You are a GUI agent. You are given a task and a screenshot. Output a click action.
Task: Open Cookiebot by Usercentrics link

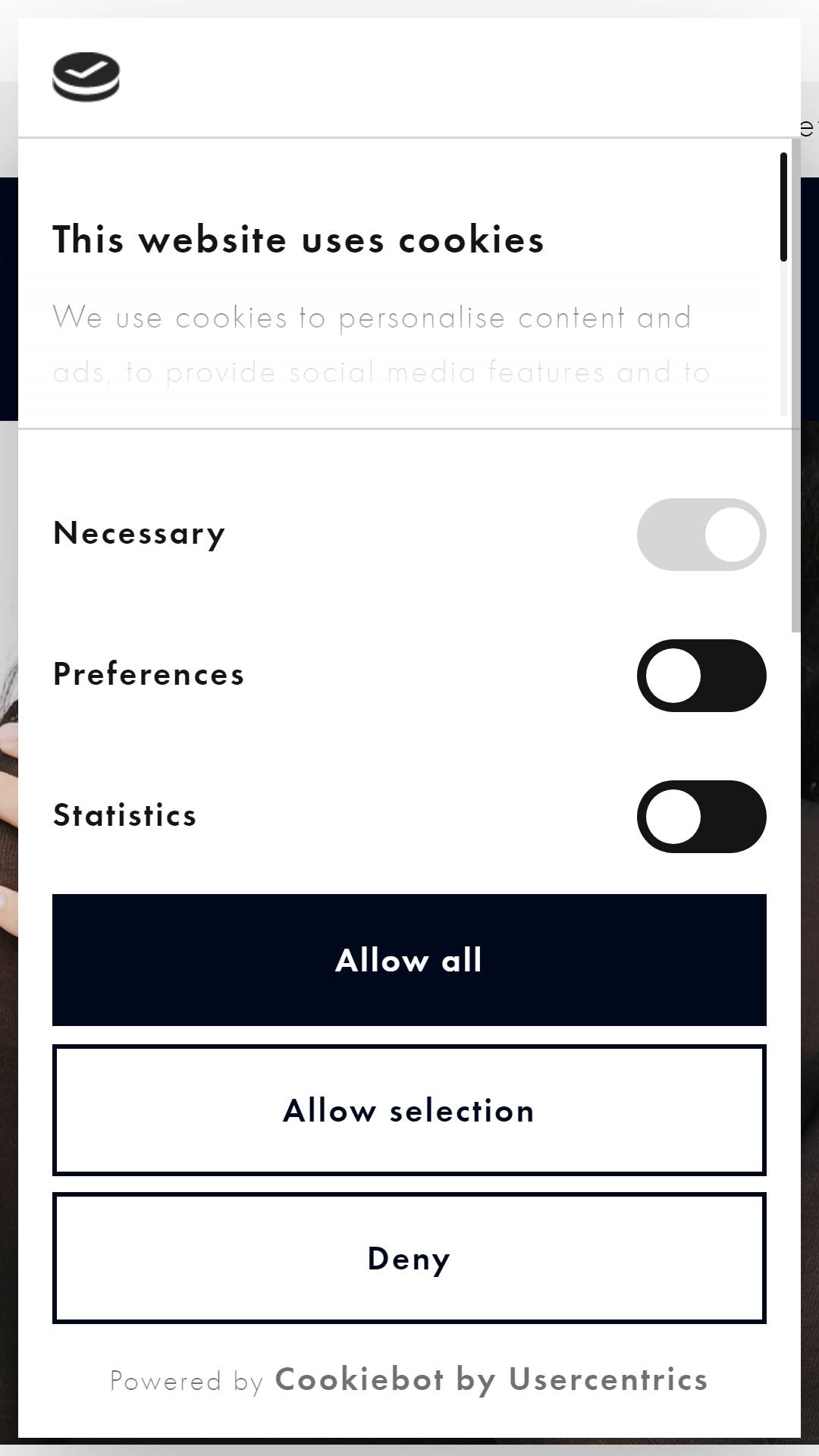pyautogui.click(x=491, y=1379)
